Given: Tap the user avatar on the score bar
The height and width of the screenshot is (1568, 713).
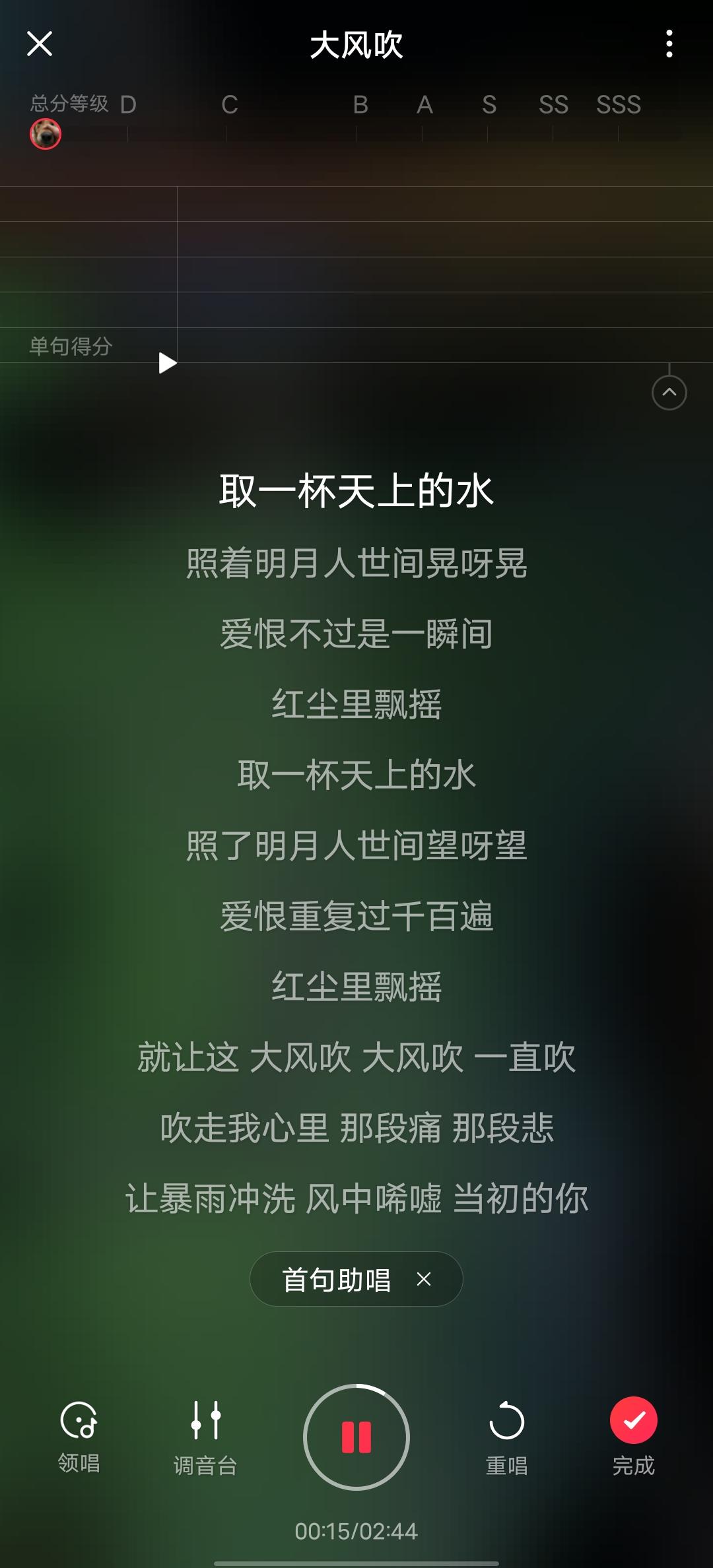Looking at the screenshot, I should 45,135.
